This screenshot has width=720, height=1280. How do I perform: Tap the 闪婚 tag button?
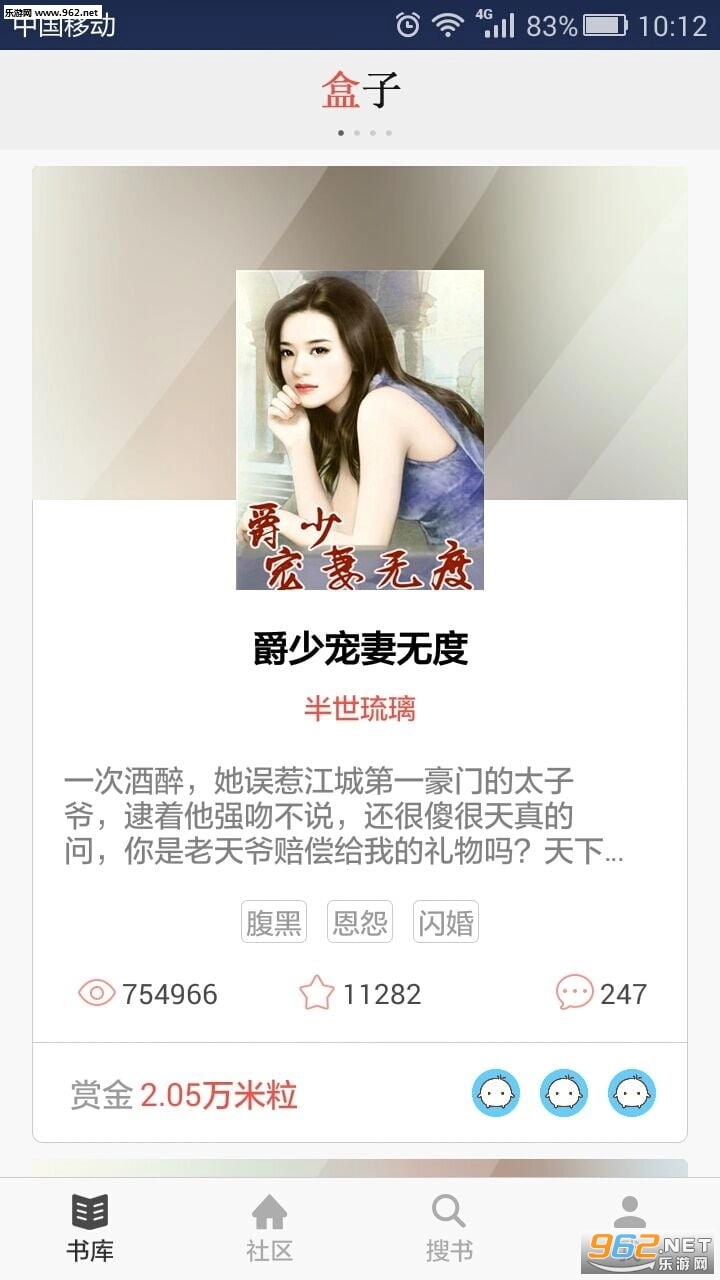pos(445,923)
